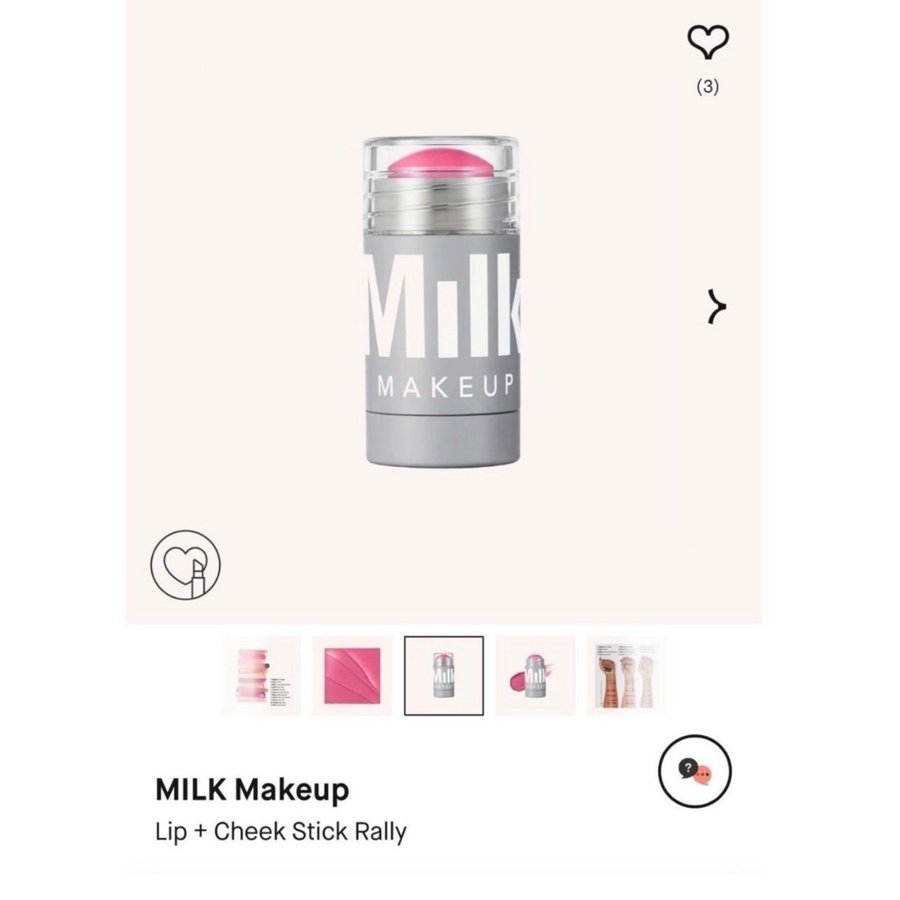Screen dimensions: 900x900
Task: Select the pink texture swatch thumbnail
Action: coord(352,675)
